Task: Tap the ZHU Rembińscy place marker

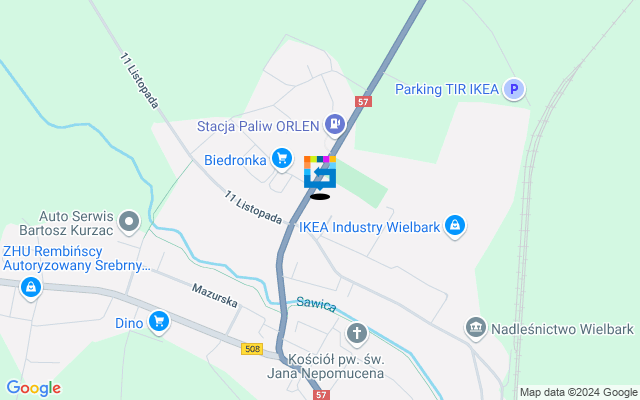Action: point(31,288)
